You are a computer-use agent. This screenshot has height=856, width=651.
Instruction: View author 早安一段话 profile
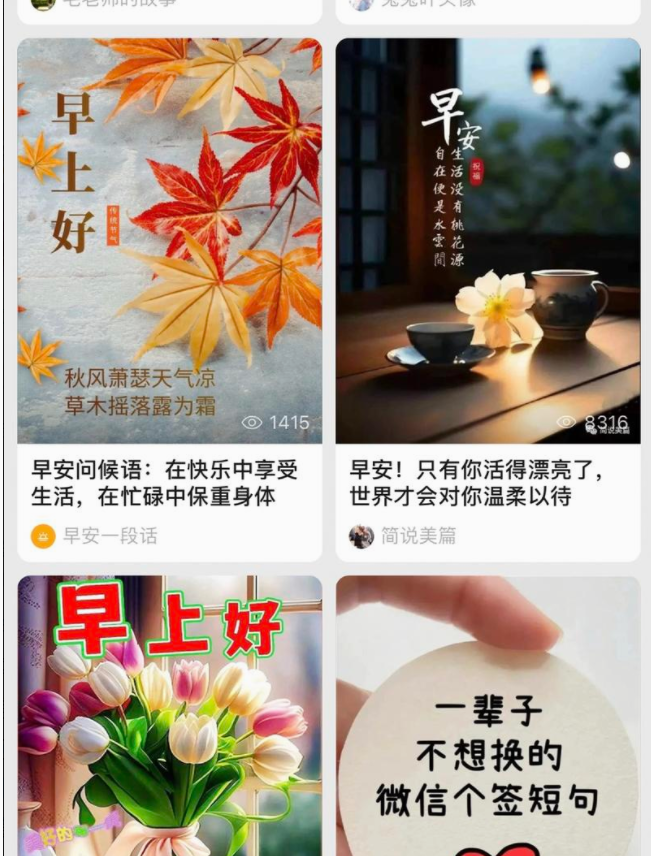coord(95,536)
